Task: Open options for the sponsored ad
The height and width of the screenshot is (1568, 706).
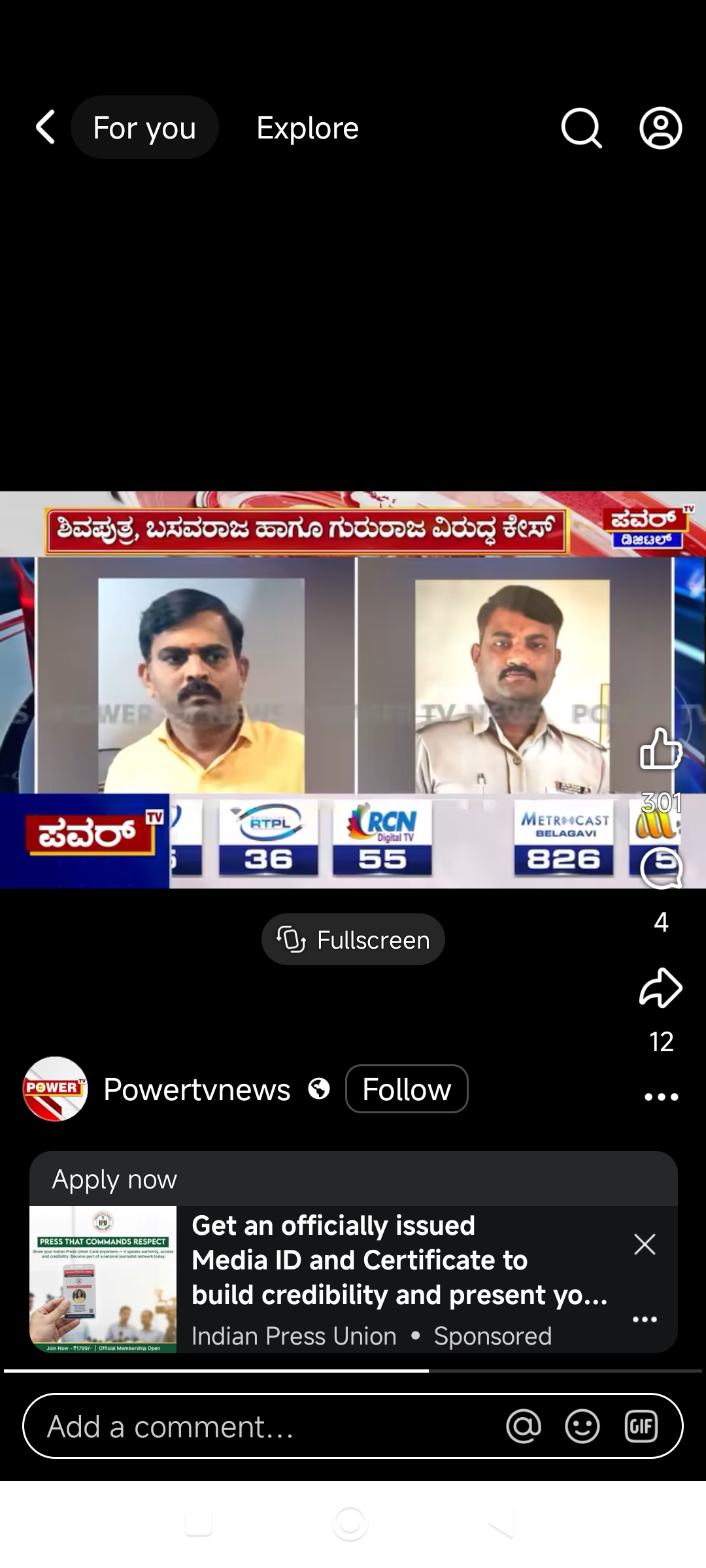Action: pyautogui.click(x=645, y=1320)
